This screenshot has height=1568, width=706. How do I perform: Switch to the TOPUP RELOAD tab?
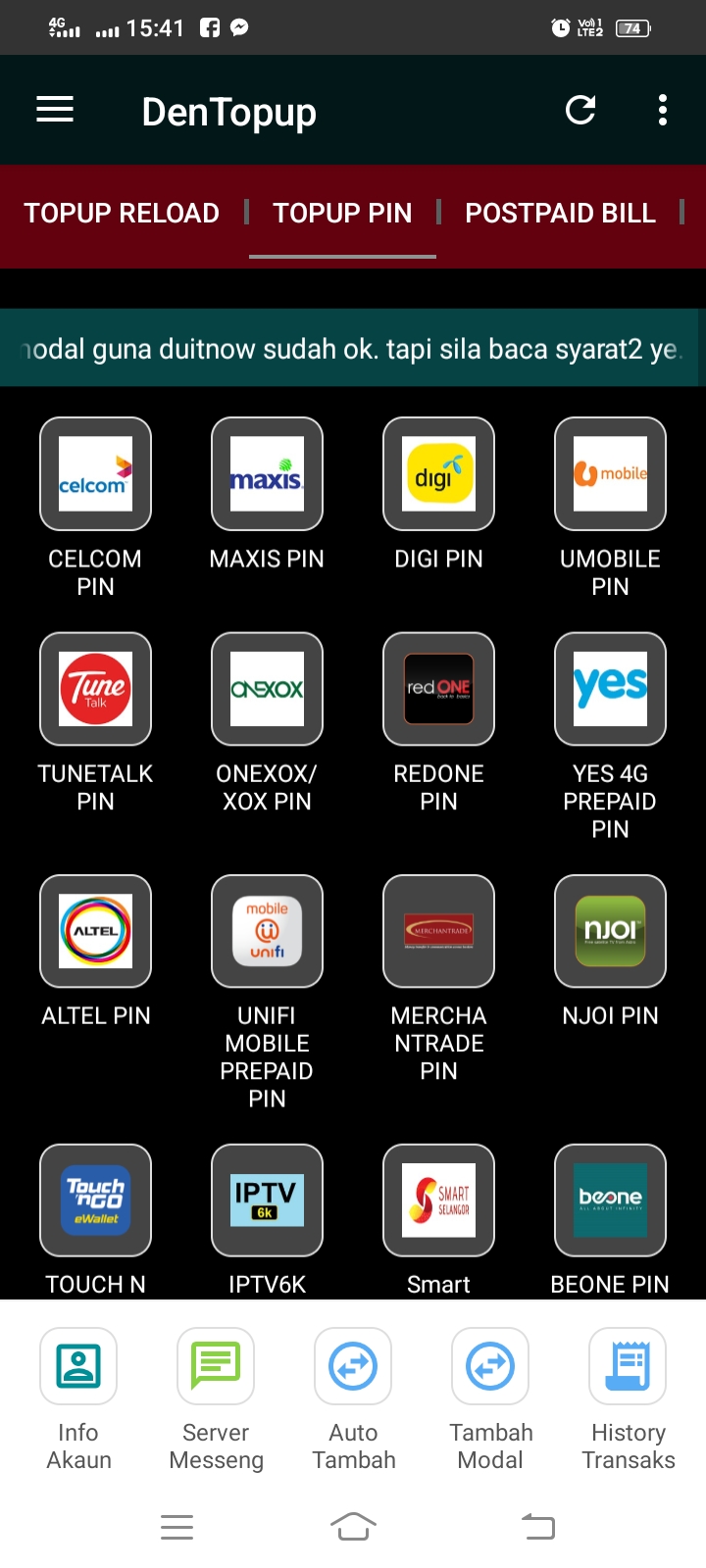122,213
